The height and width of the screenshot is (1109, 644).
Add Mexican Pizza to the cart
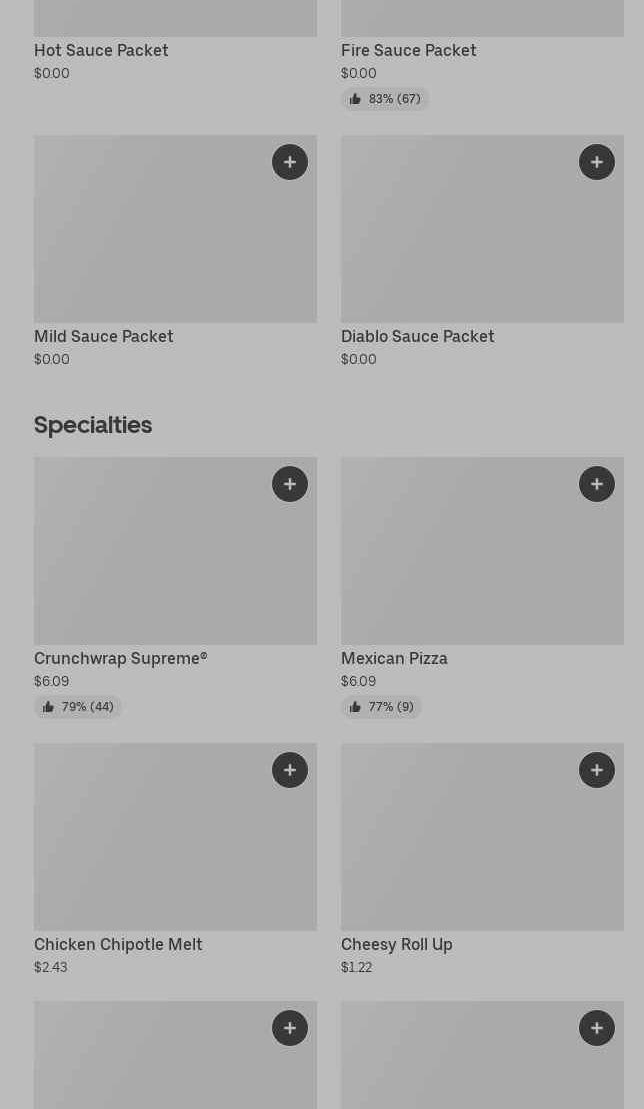point(597,484)
